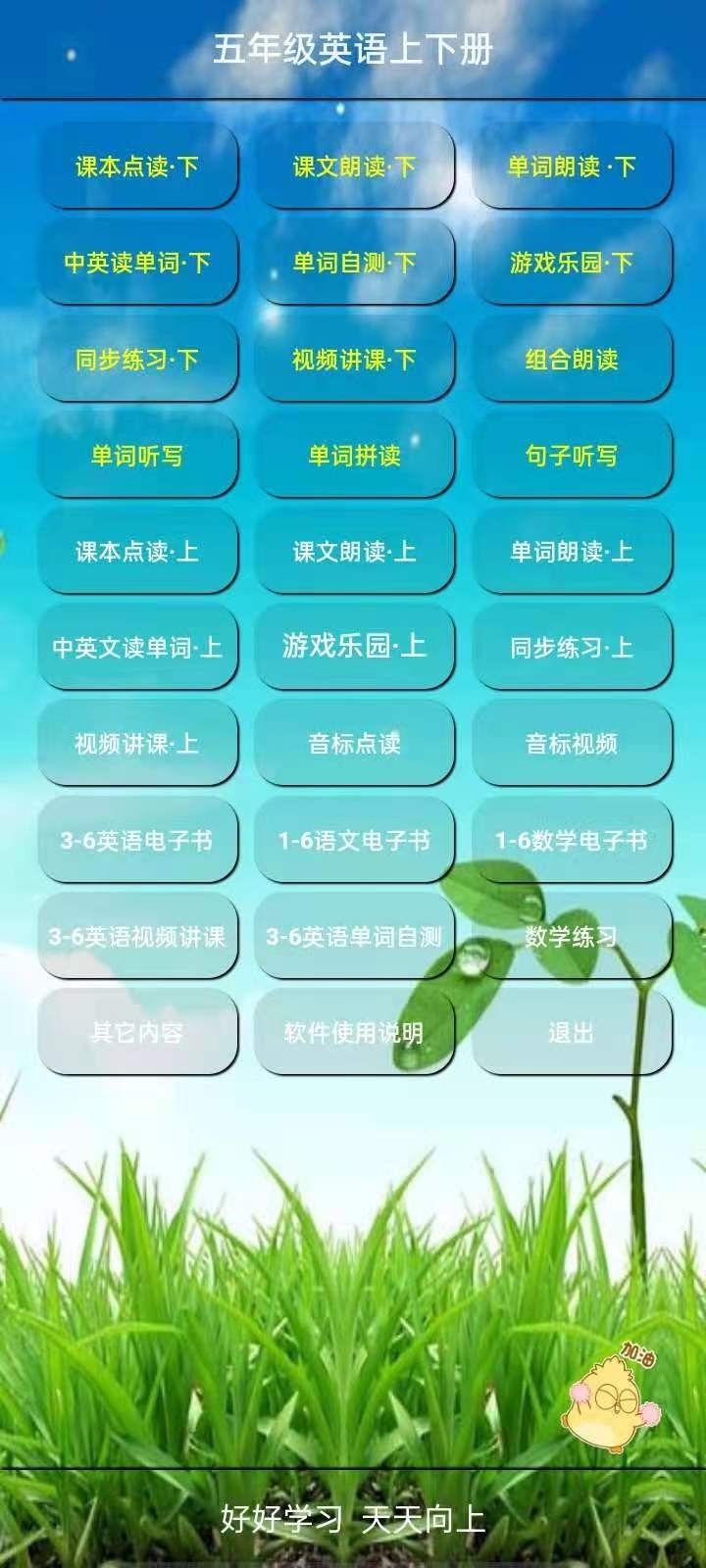Viewport: 706px width, 1568px height.
Task: Start 单词听写 word dictation
Action: [x=138, y=456]
